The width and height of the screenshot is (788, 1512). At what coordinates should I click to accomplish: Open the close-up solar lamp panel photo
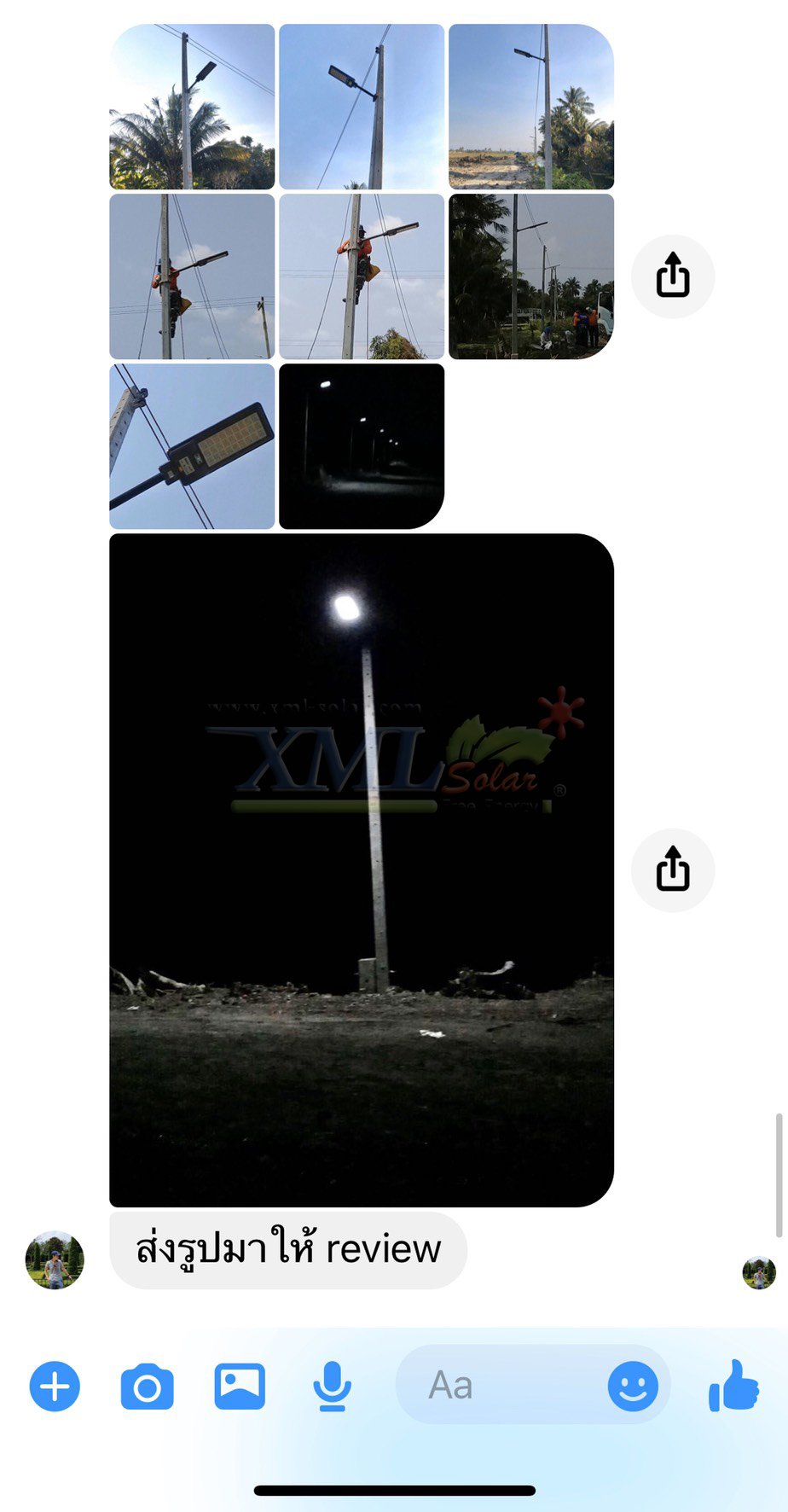[x=192, y=446]
